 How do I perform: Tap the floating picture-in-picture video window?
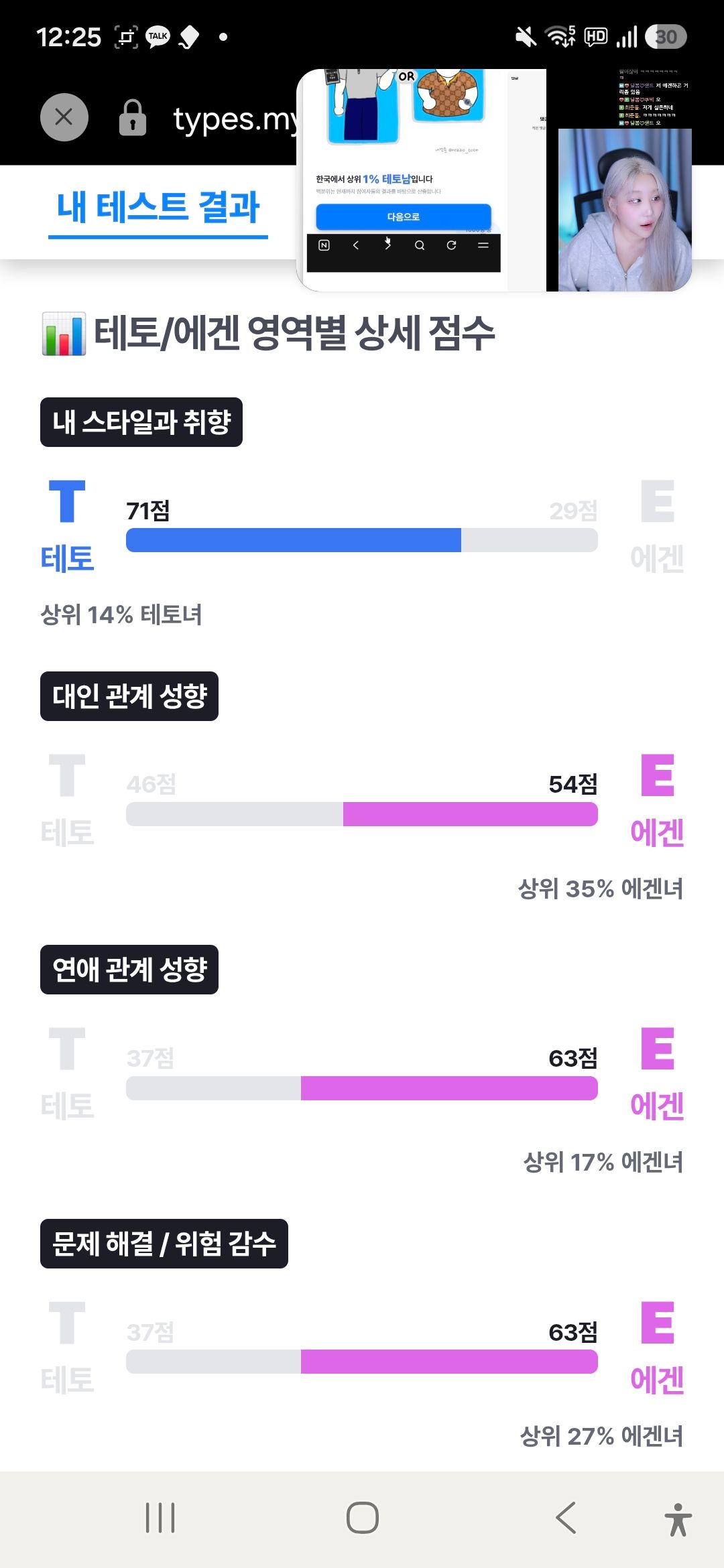point(494,180)
